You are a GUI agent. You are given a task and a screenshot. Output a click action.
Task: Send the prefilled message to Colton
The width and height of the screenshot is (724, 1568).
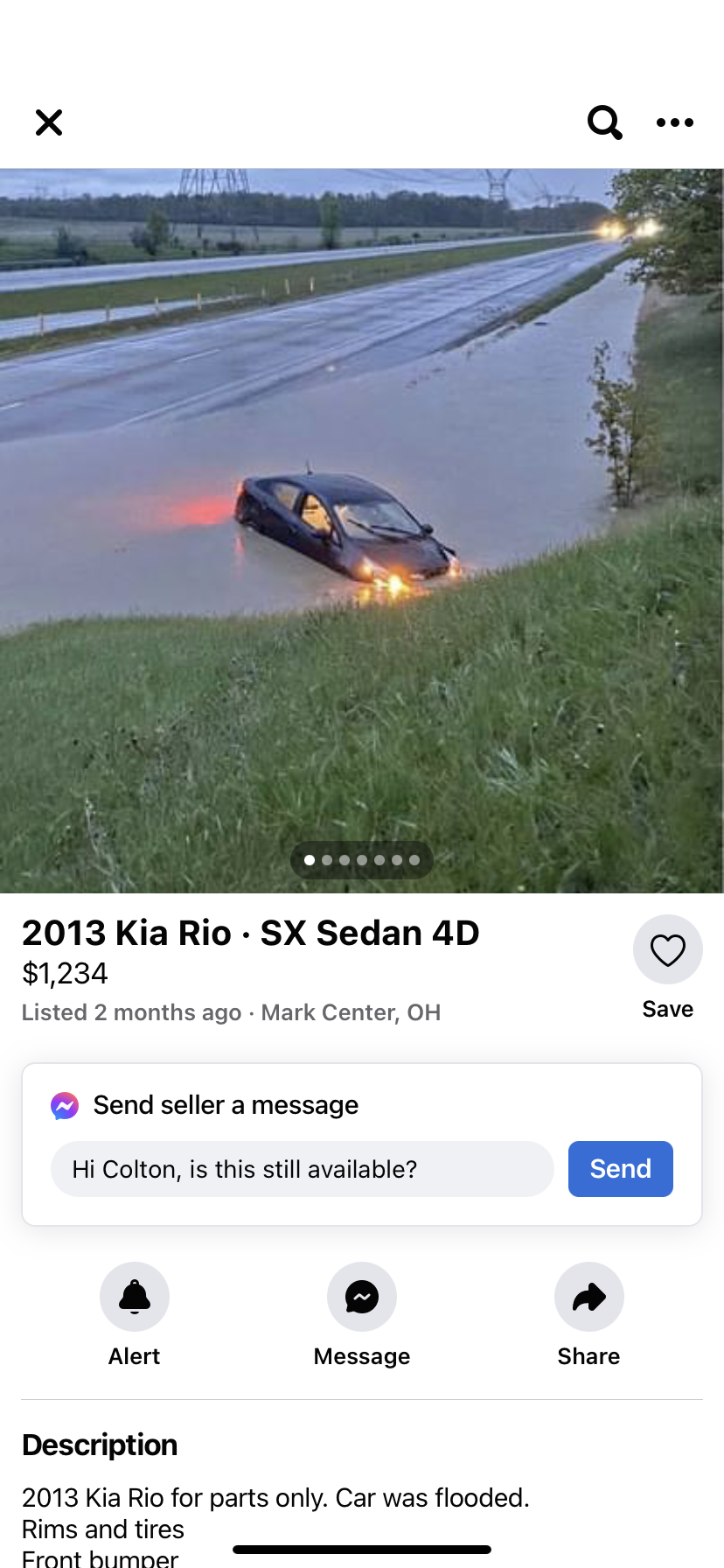(620, 1169)
